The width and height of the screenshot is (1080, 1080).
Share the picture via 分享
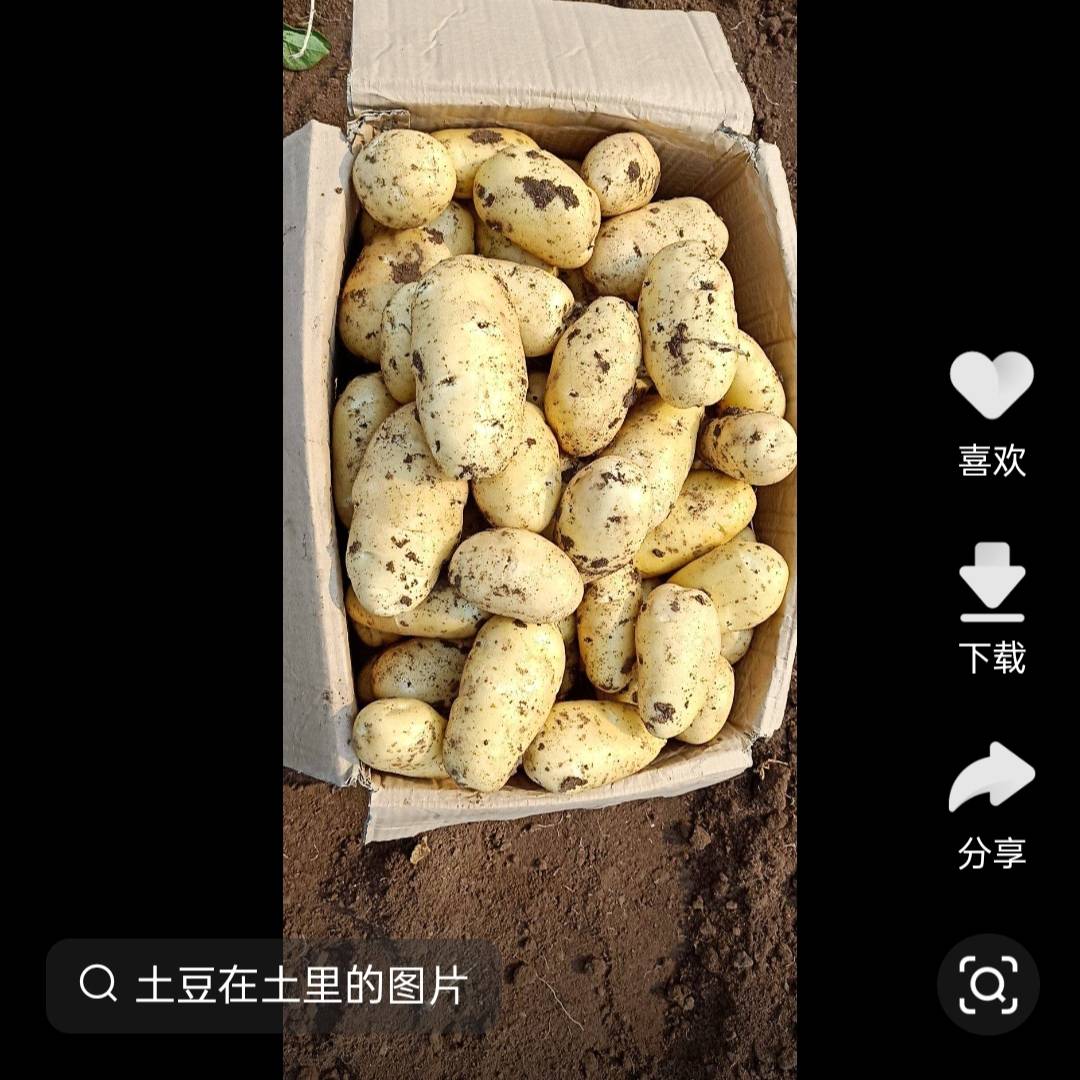tap(991, 777)
